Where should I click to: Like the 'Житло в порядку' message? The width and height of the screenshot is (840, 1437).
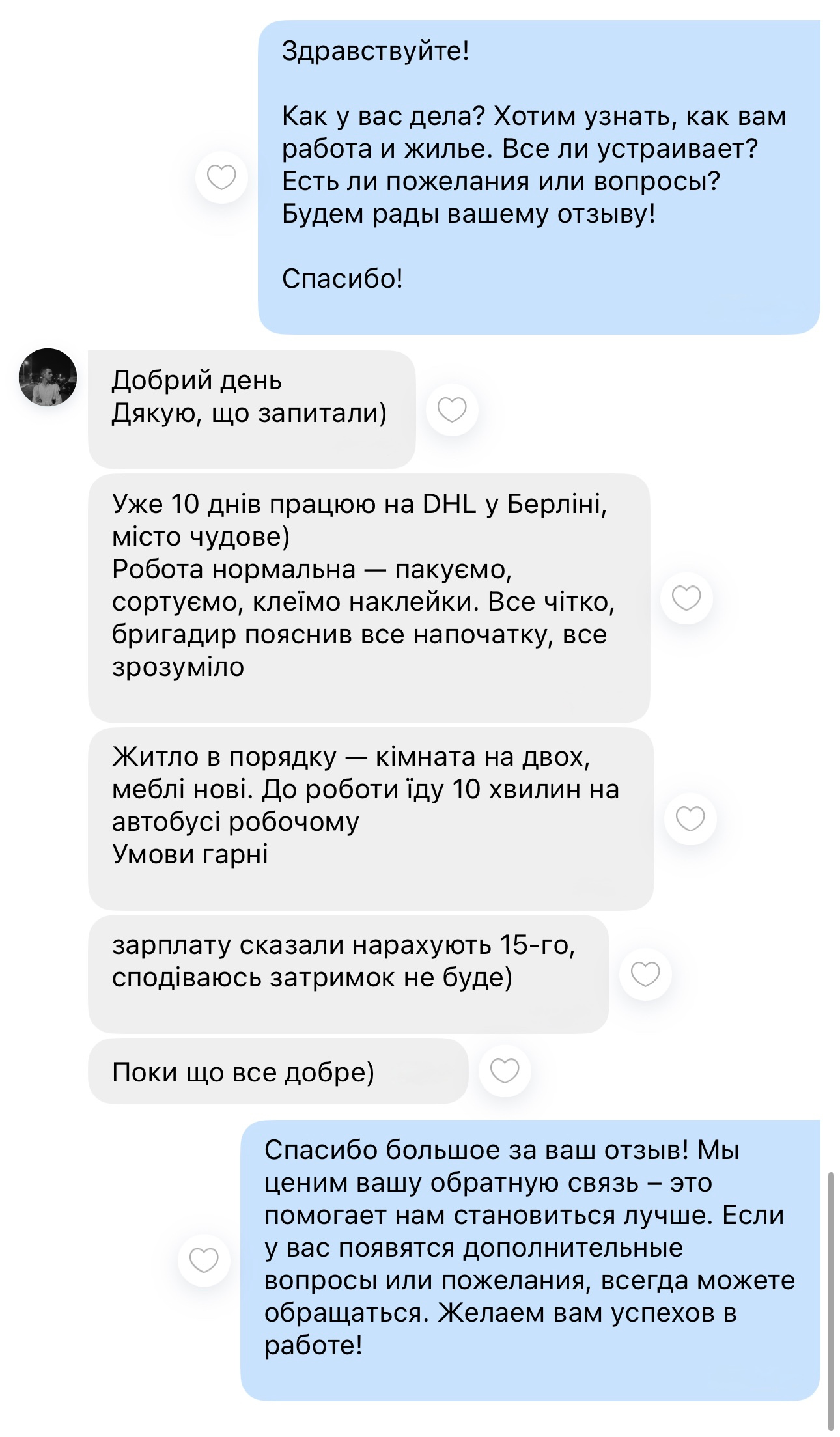[690, 819]
